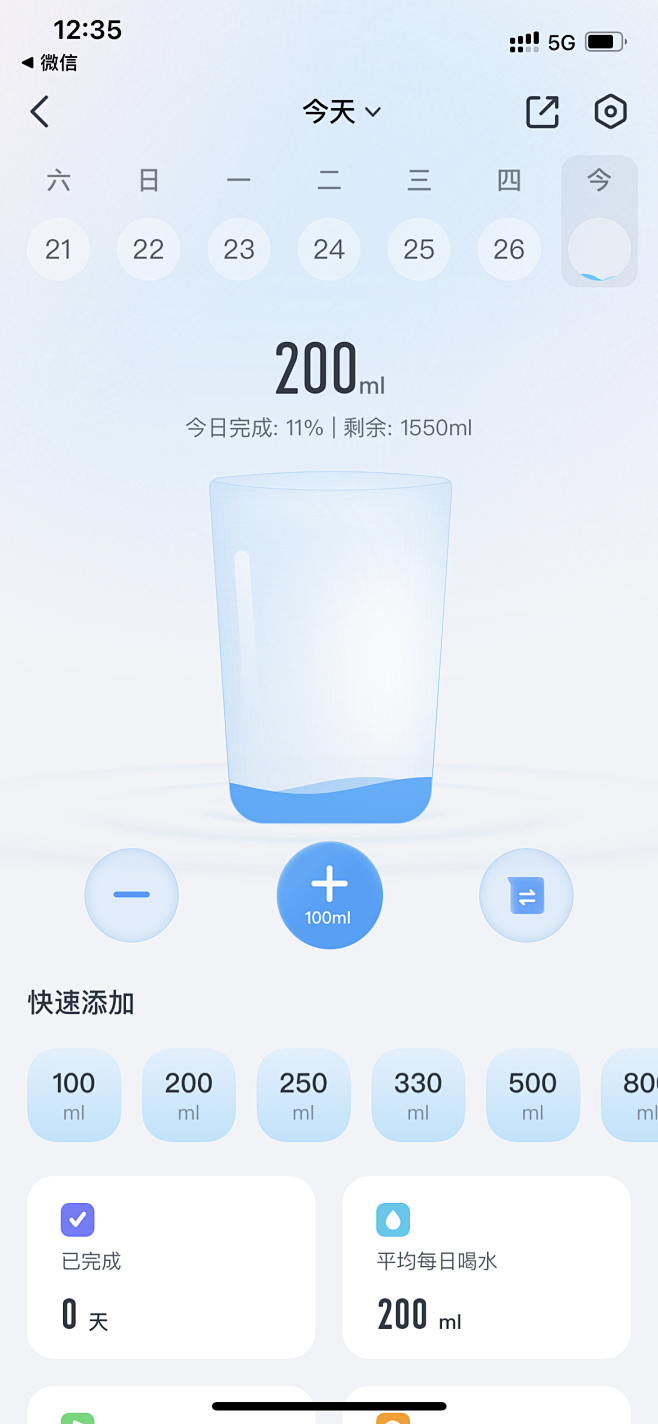Screen dimensions: 658x1424
Task: Expand the 今天 date dropdown
Action: (x=342, y=111)
